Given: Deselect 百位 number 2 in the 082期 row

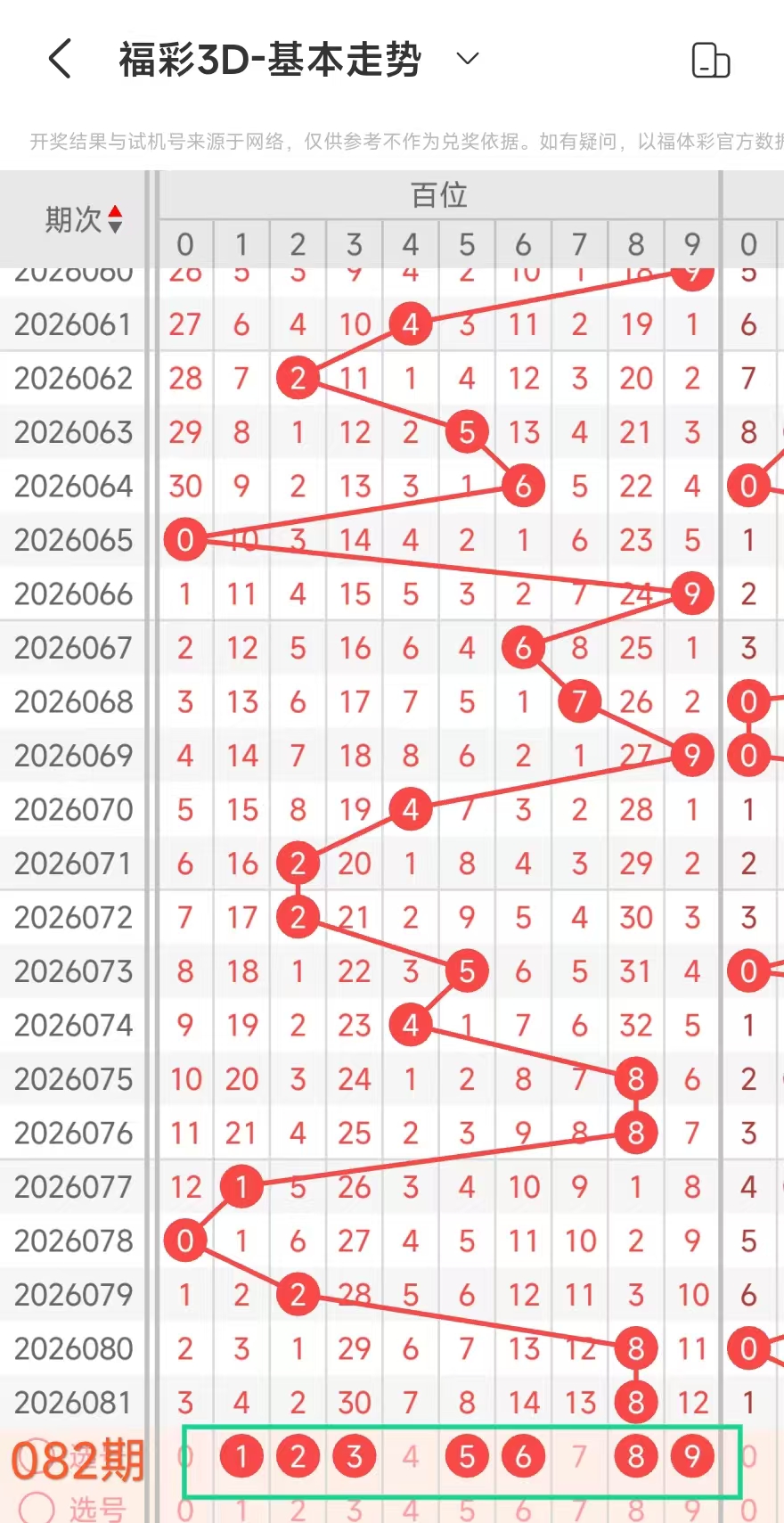Looking at the screenshot, I should point(298,1456).
